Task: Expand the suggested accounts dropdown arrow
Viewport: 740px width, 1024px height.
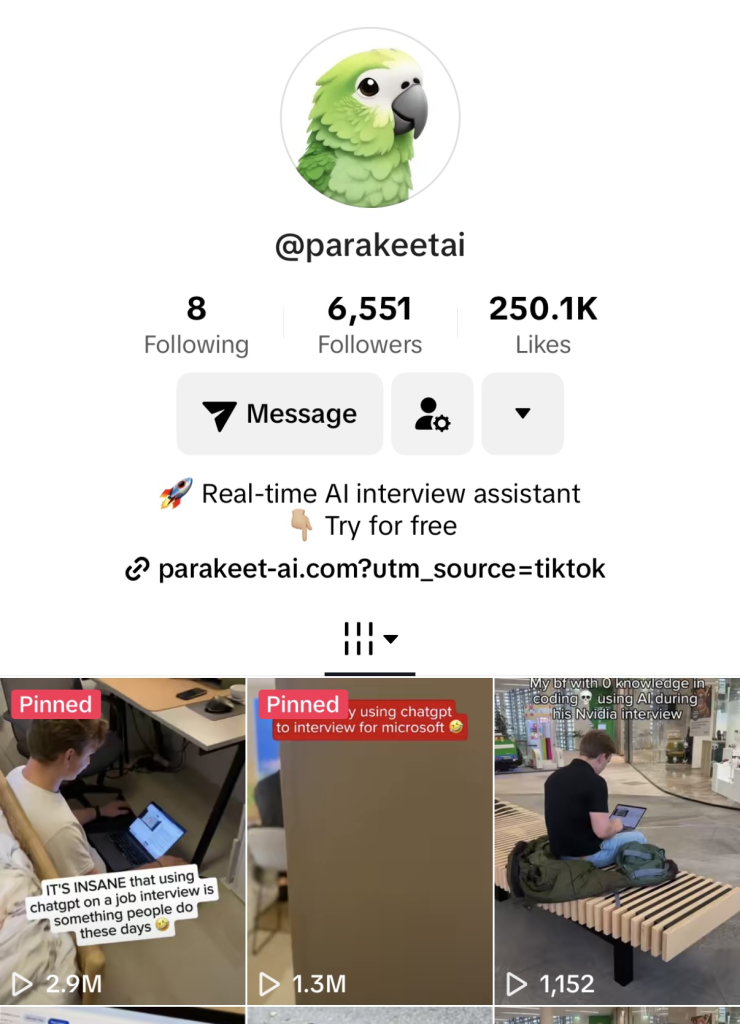Action: coord(522,414)
